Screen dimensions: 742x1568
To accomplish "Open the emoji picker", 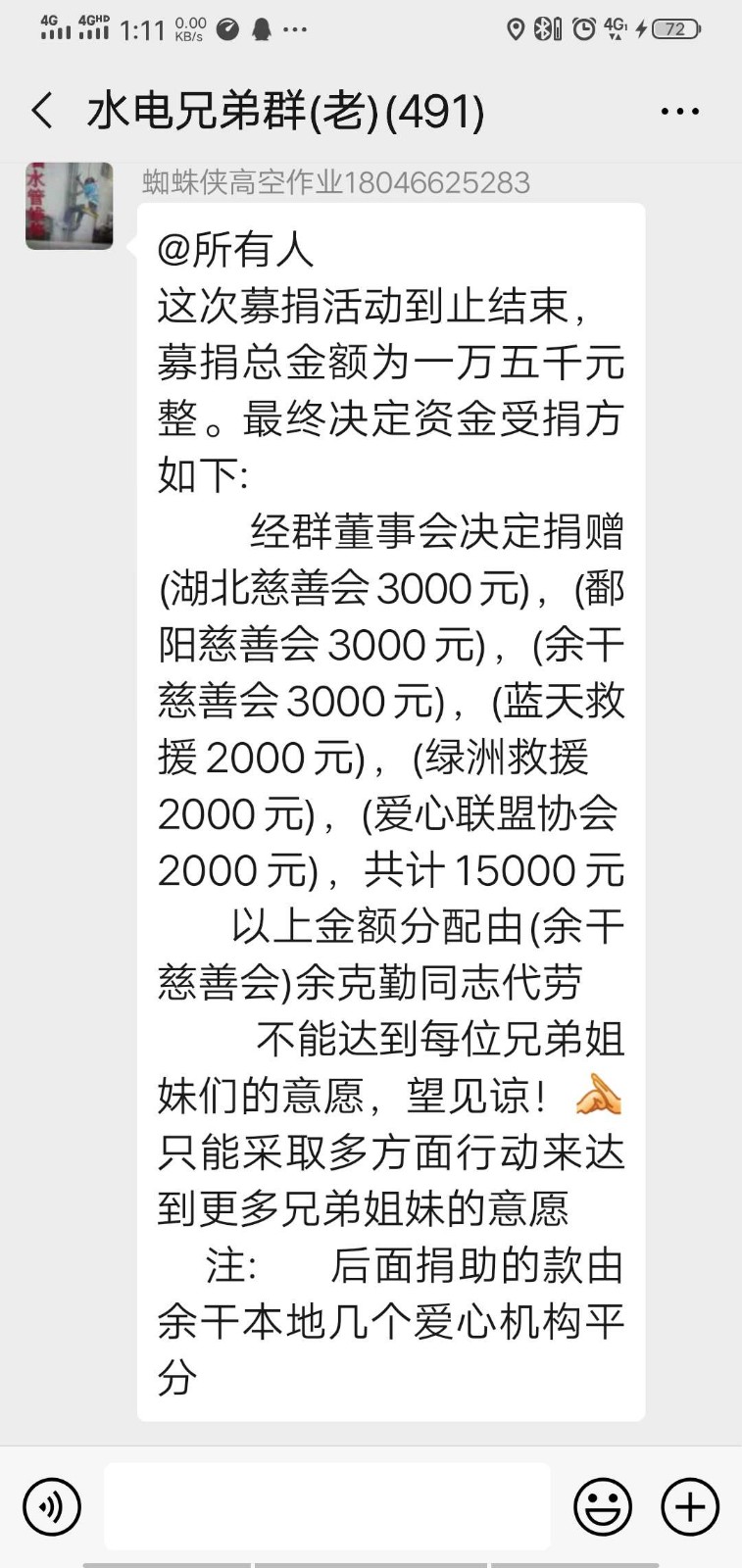I will click(x=602, y=1506).
